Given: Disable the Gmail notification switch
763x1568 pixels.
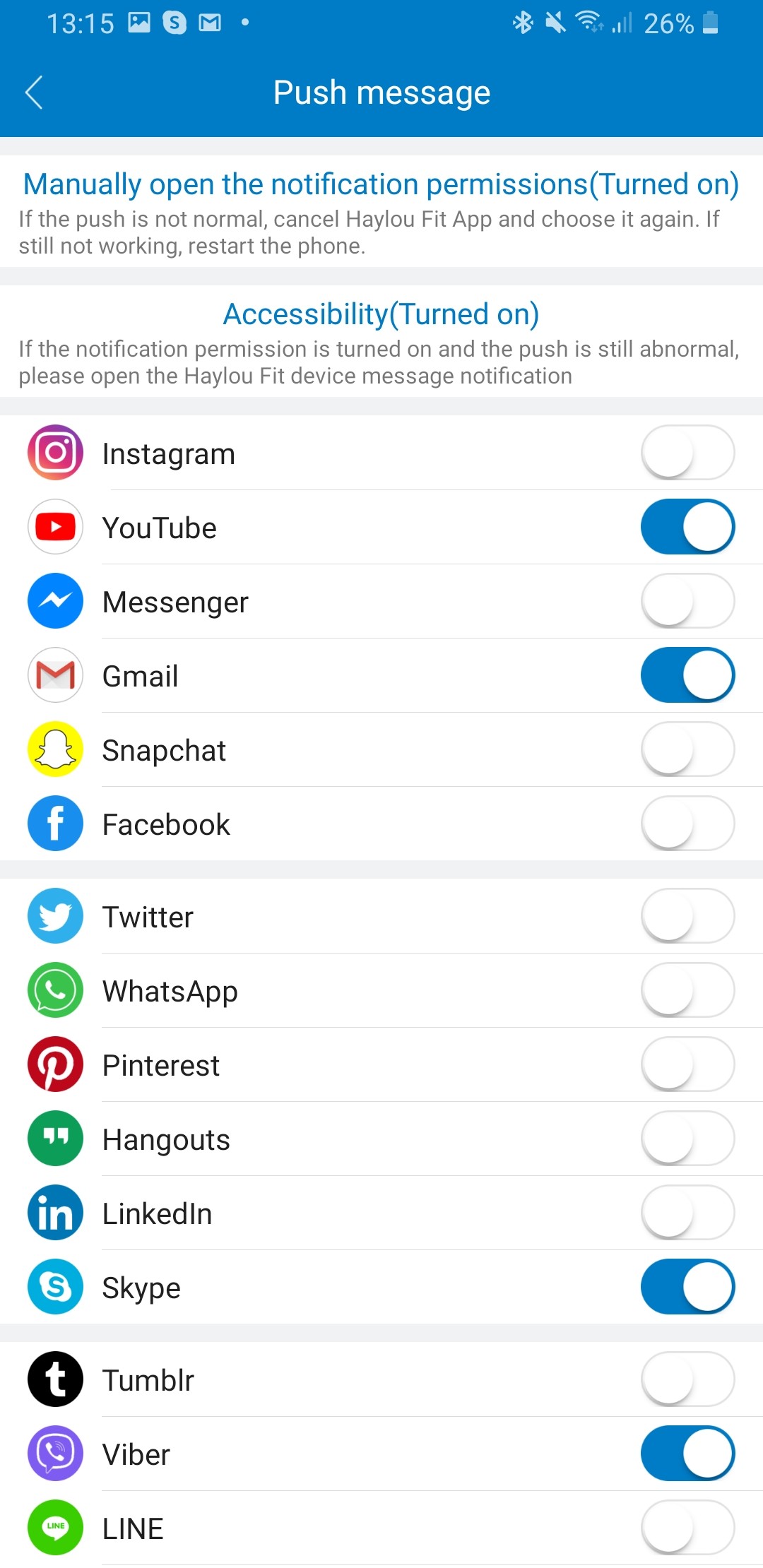Looking at the screenshot, I should [x=687, y=675].
